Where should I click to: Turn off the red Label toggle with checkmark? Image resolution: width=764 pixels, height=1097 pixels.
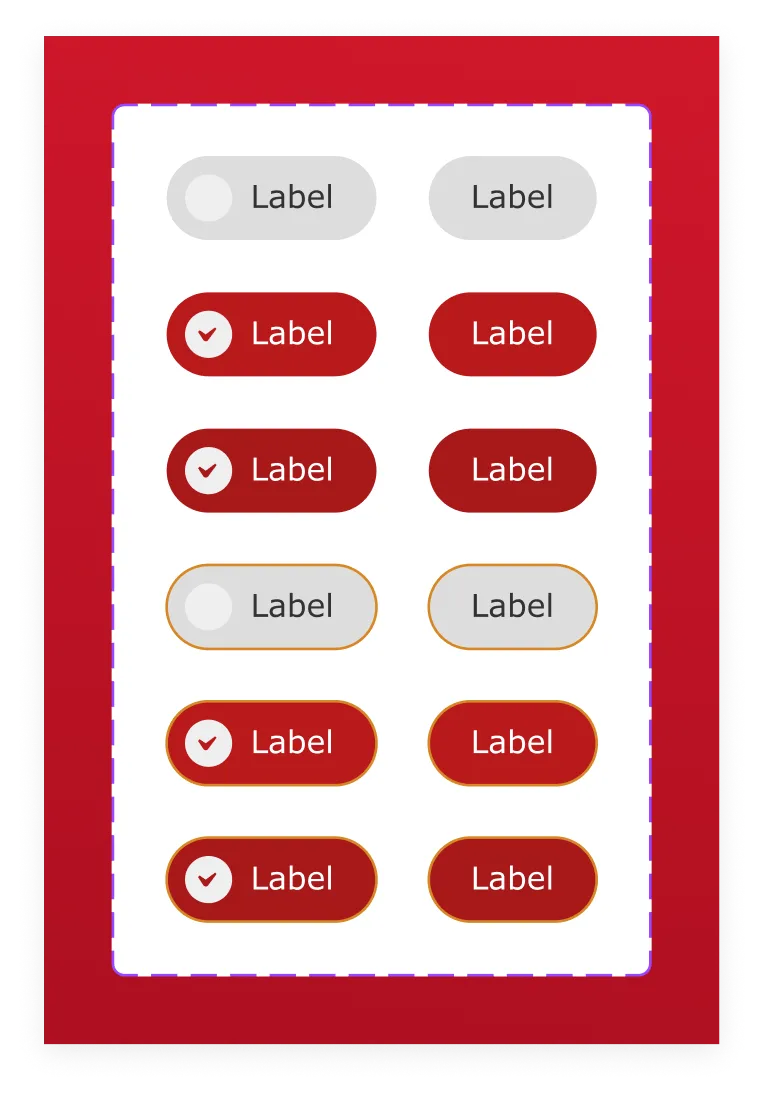tap(271, 334)
